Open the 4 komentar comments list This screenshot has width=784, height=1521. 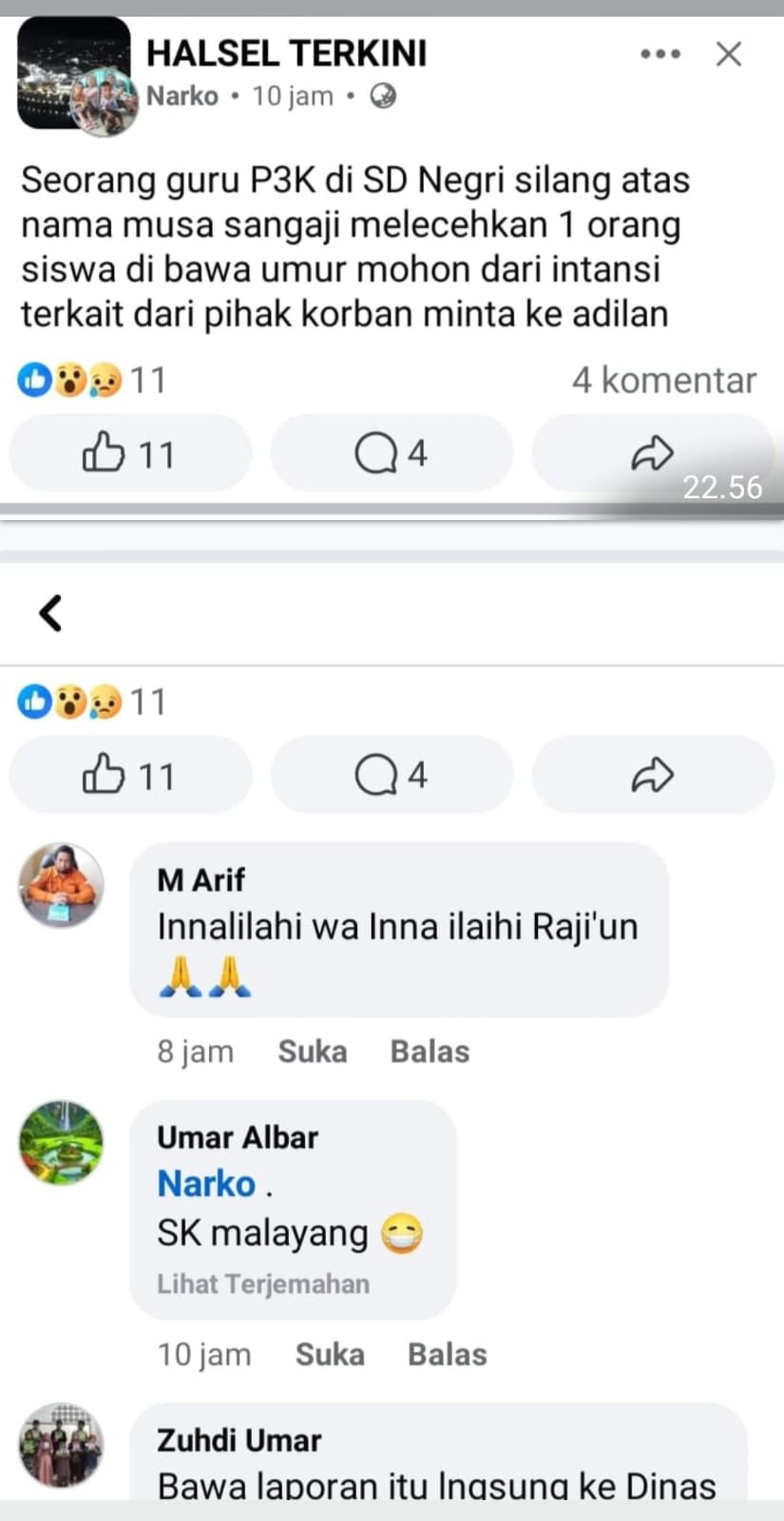pyautogui.click(x=663, y=380)
